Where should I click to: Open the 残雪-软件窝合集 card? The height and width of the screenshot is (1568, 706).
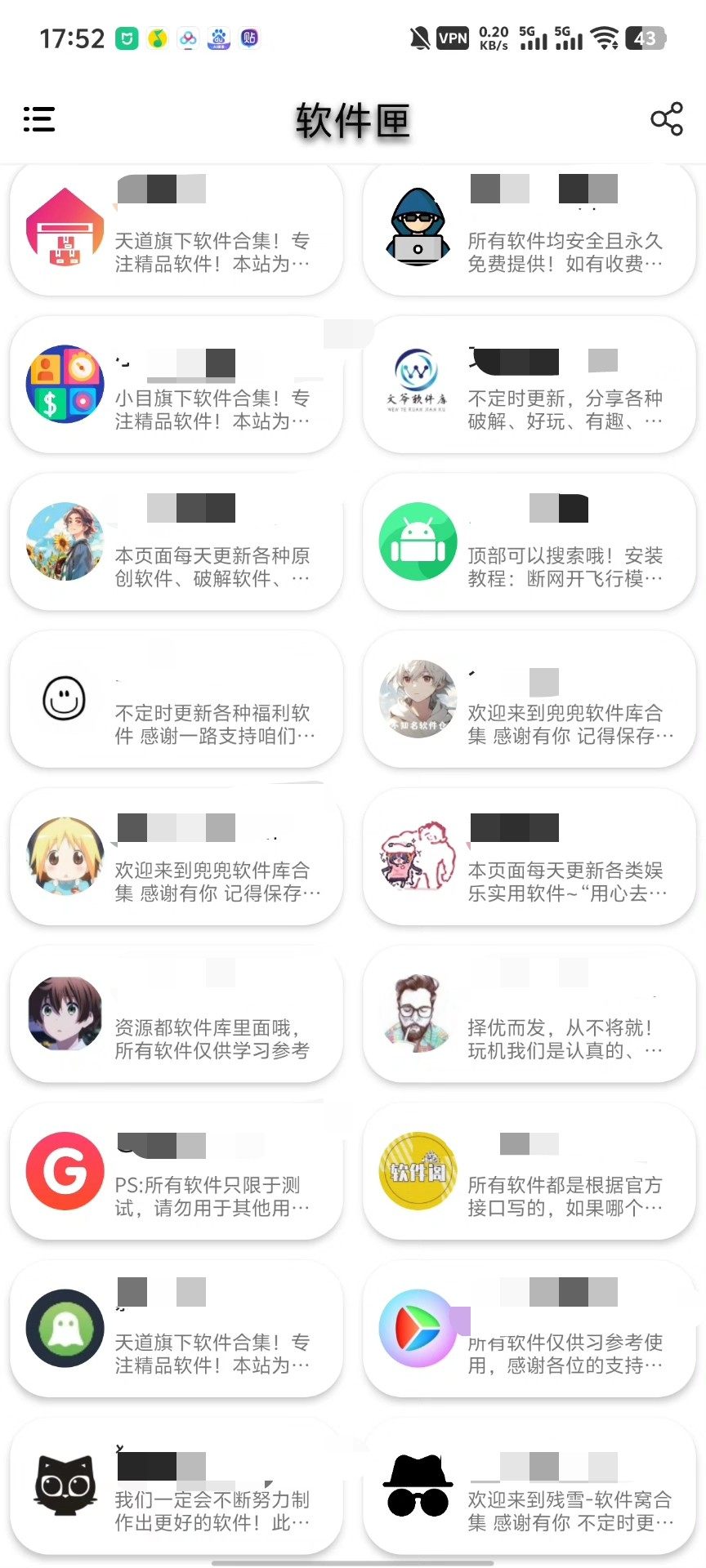(529, 1486)
